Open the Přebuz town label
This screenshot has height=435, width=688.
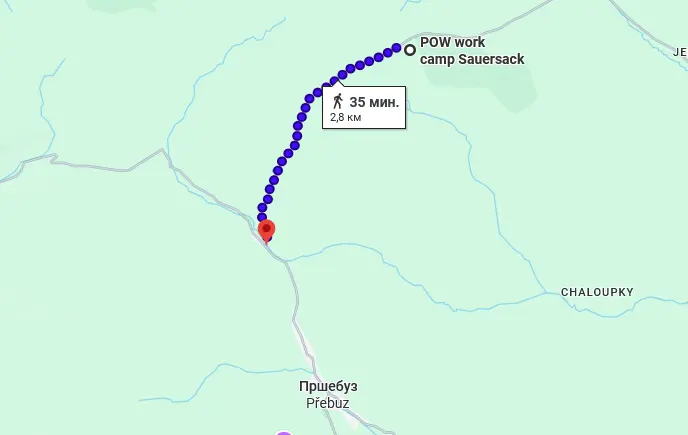coord(328,395)
